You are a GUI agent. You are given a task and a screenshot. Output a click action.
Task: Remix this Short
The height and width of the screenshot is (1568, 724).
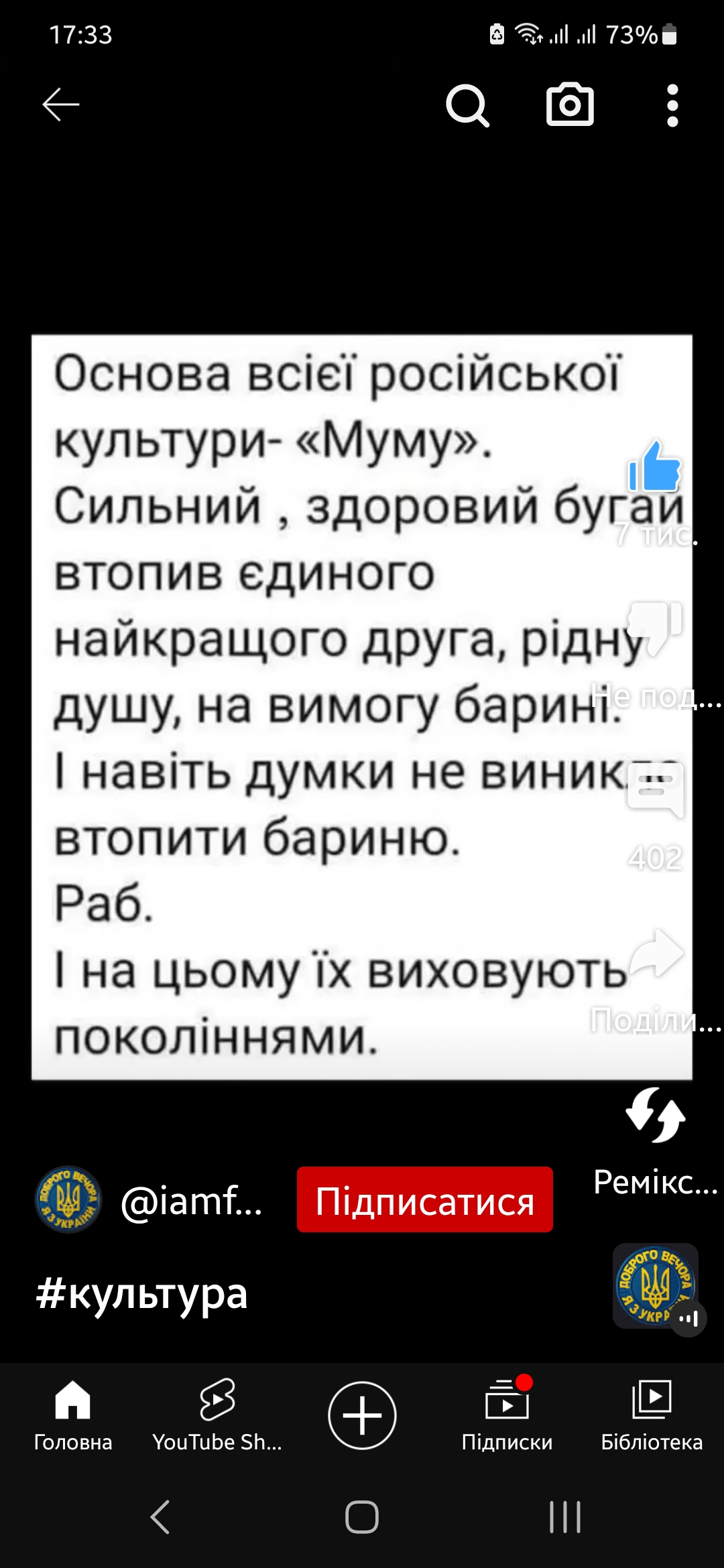point(655,1116)
